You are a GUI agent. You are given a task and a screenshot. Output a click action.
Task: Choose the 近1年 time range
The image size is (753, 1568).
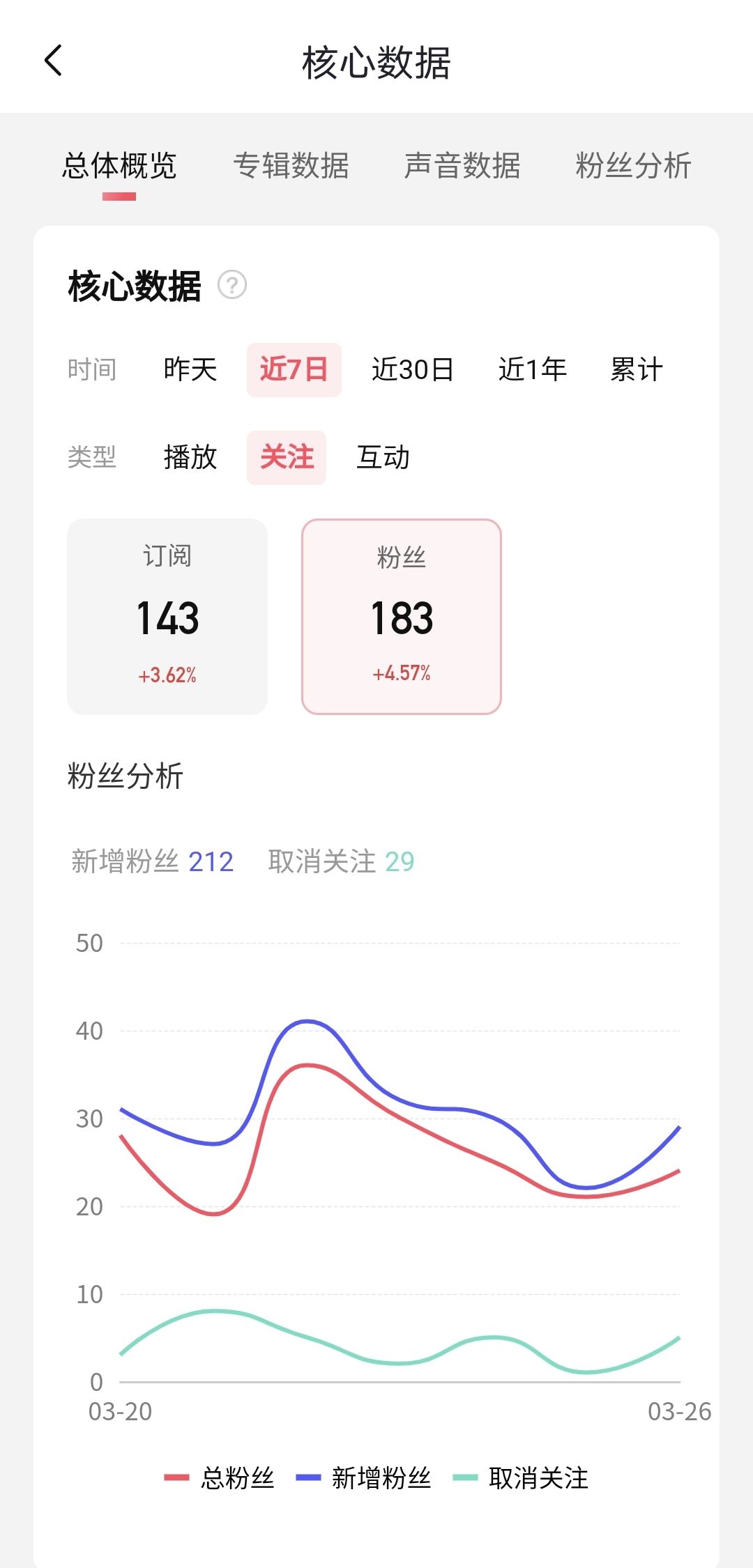click(x=533, y=369)
